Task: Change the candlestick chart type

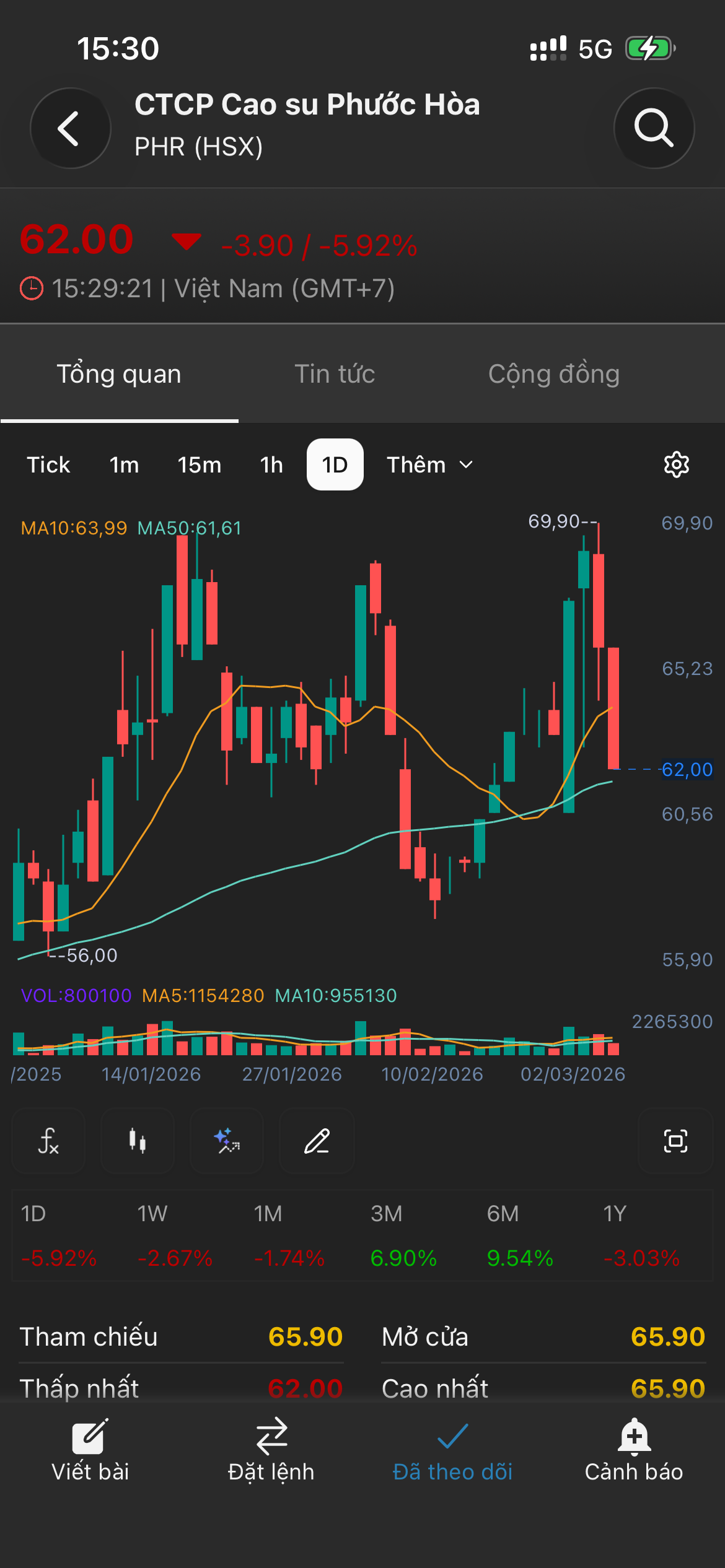Action: pos(138,1141)
